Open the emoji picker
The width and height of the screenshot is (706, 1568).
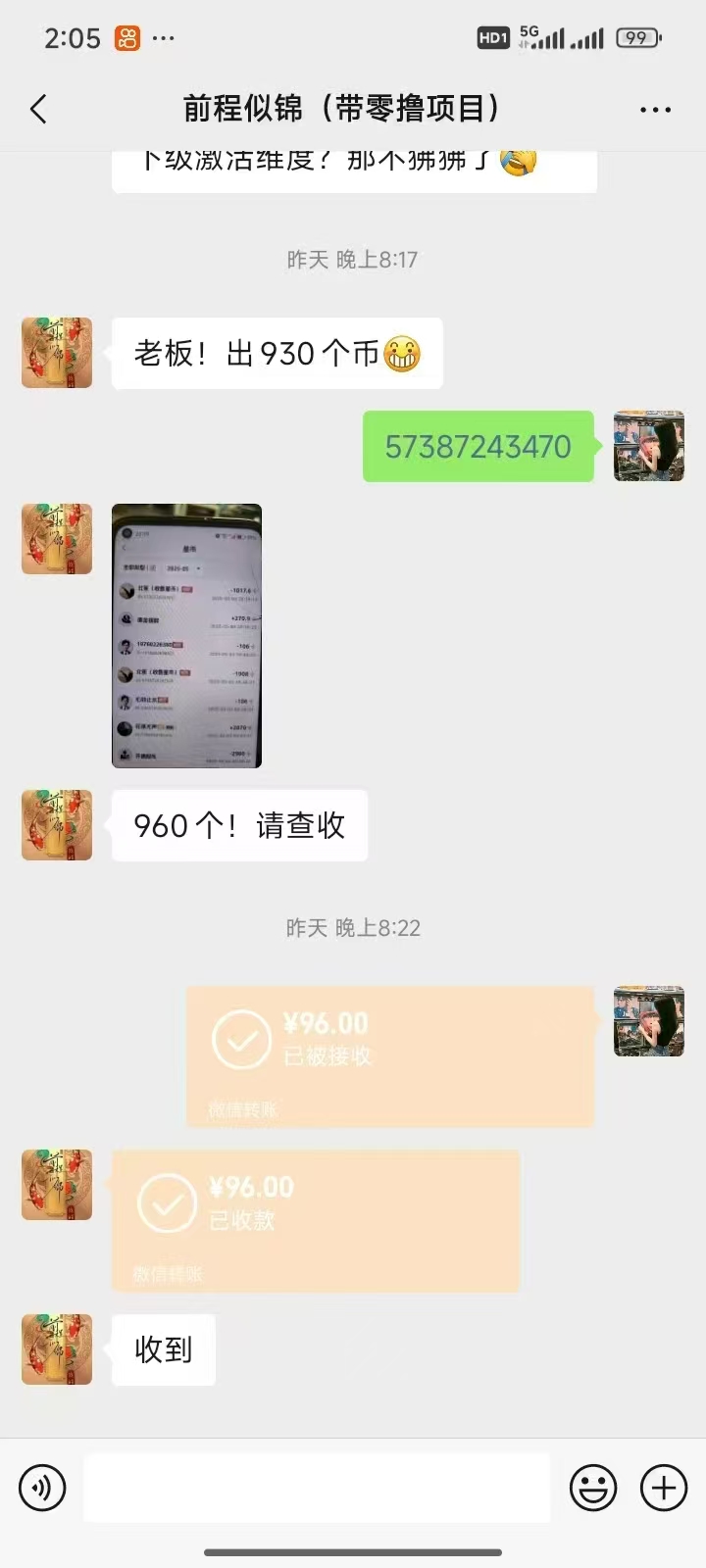click(x=593, y=1489)
